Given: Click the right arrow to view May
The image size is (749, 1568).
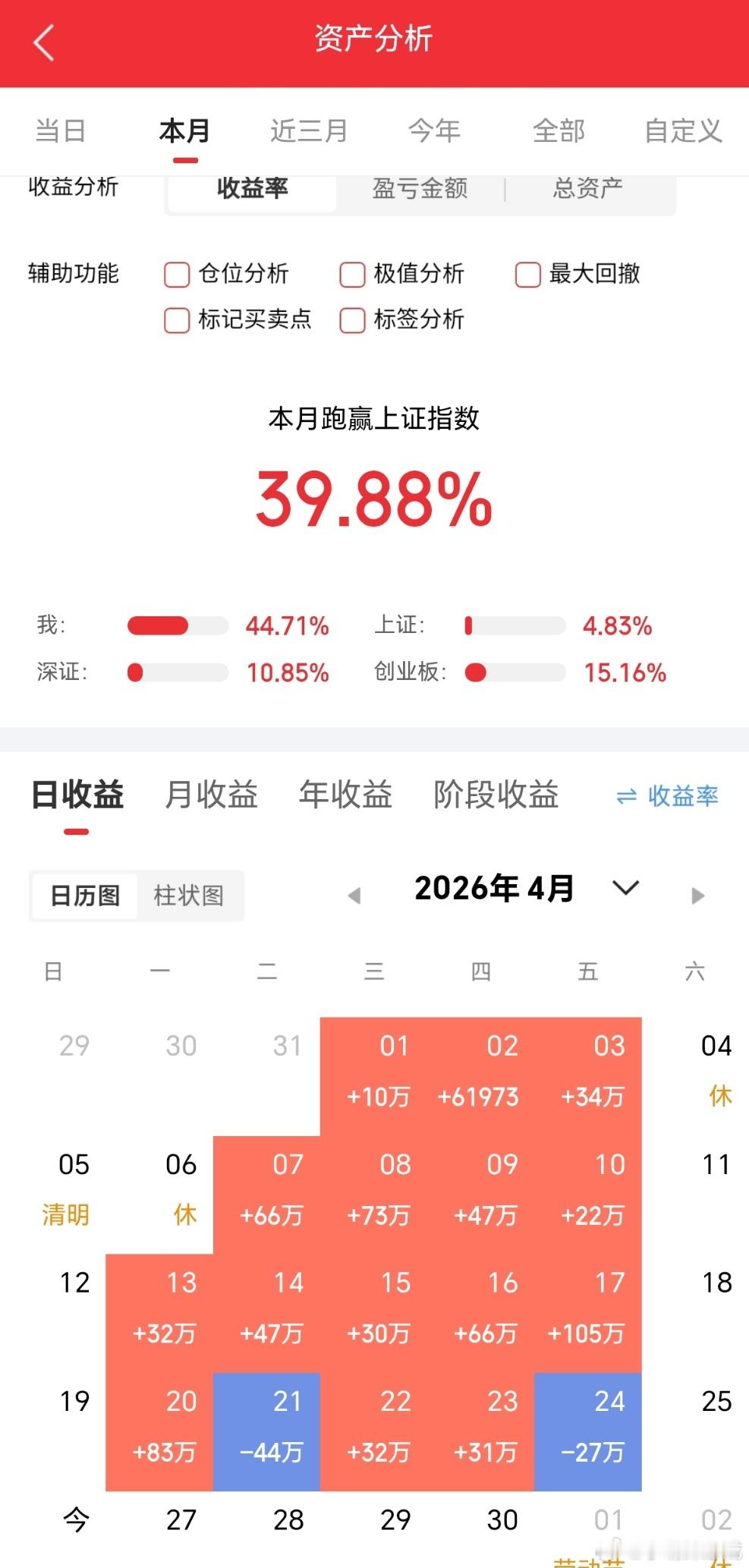Looking at the screenshot, I should point(696,896).
